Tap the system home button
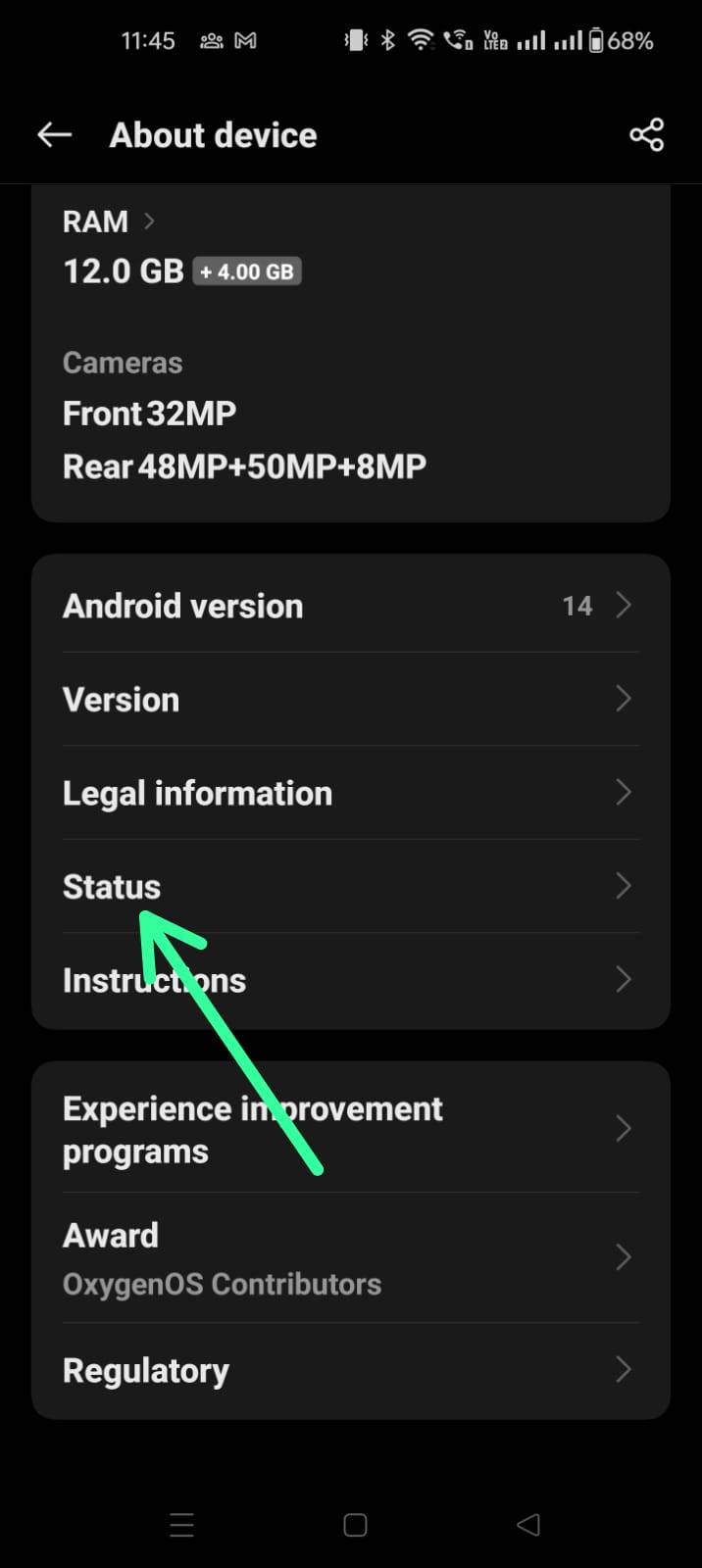 click(355, 1525)
